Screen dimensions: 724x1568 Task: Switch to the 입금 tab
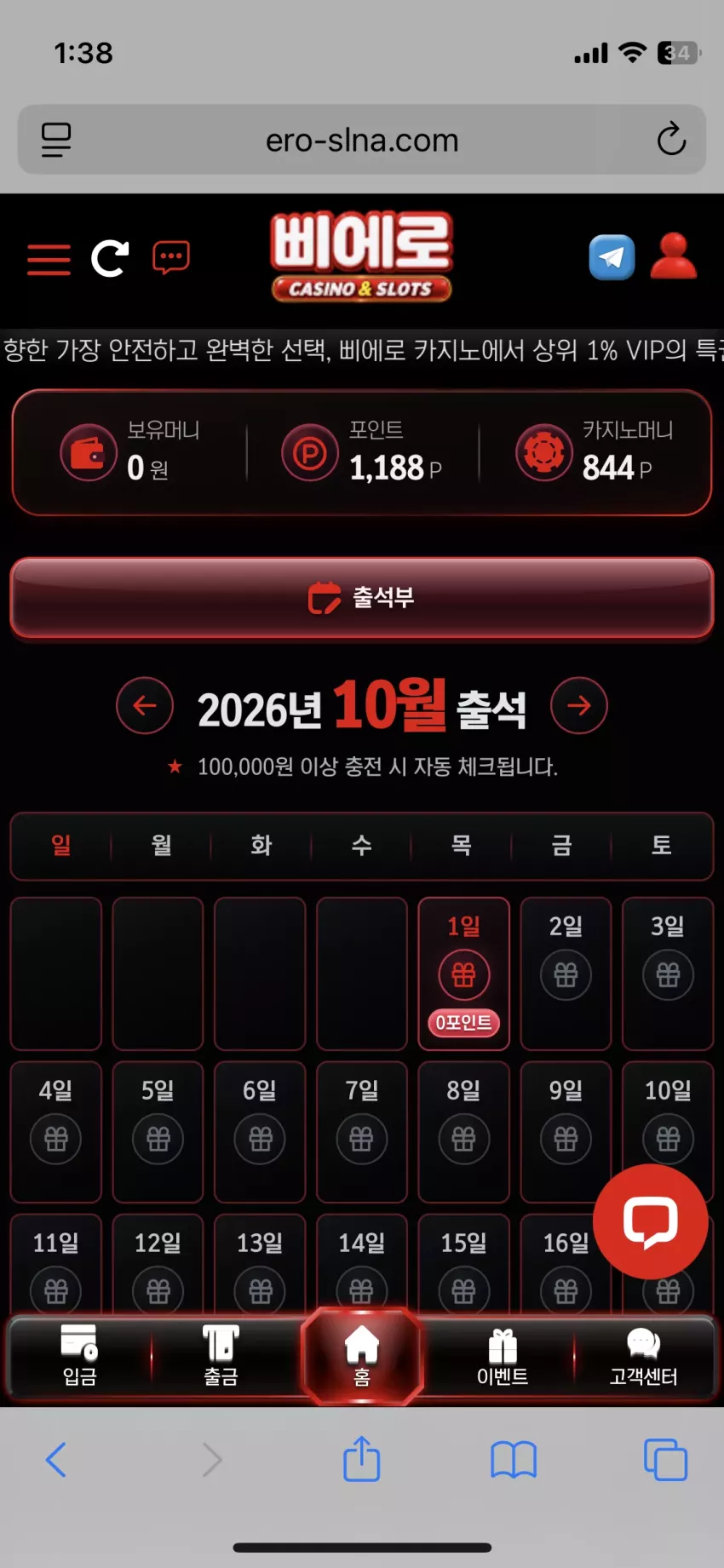pos(80,1357)
